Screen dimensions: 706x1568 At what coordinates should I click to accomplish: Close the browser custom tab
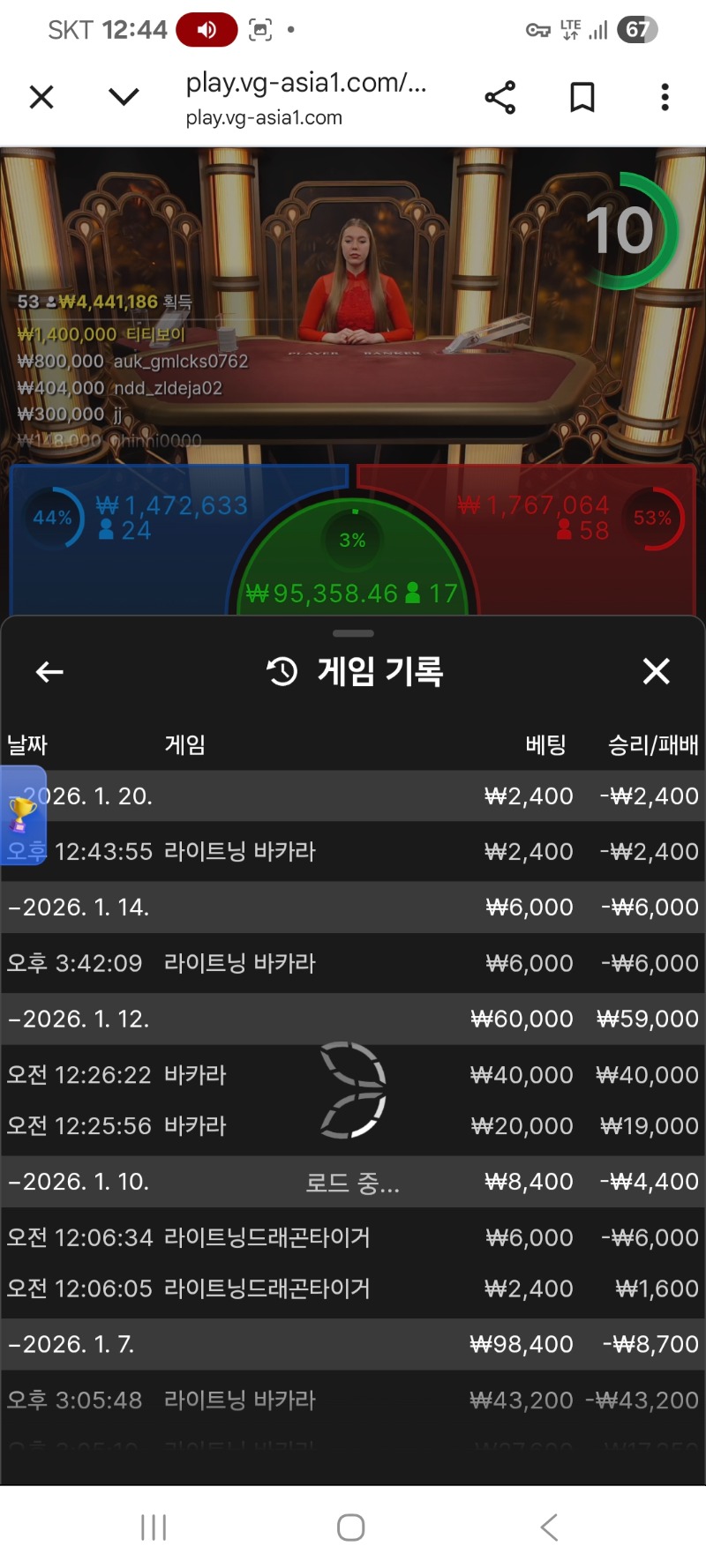41,97
